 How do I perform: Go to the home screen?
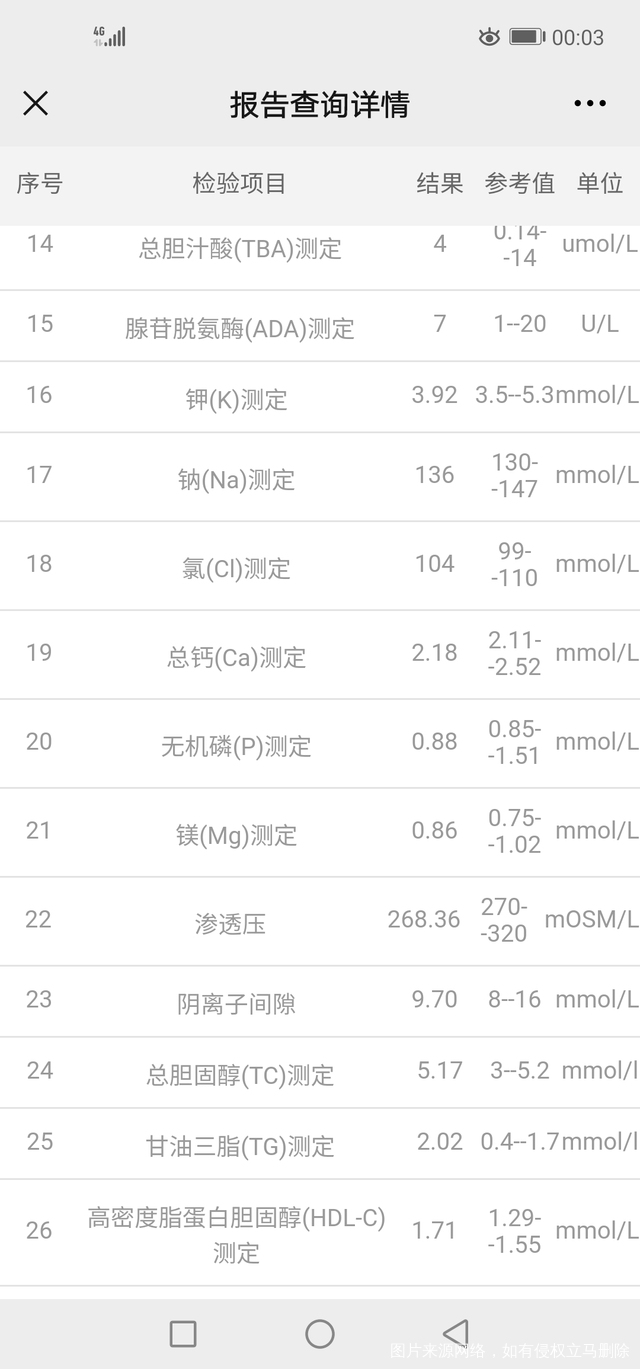[x=320, y=1333]
